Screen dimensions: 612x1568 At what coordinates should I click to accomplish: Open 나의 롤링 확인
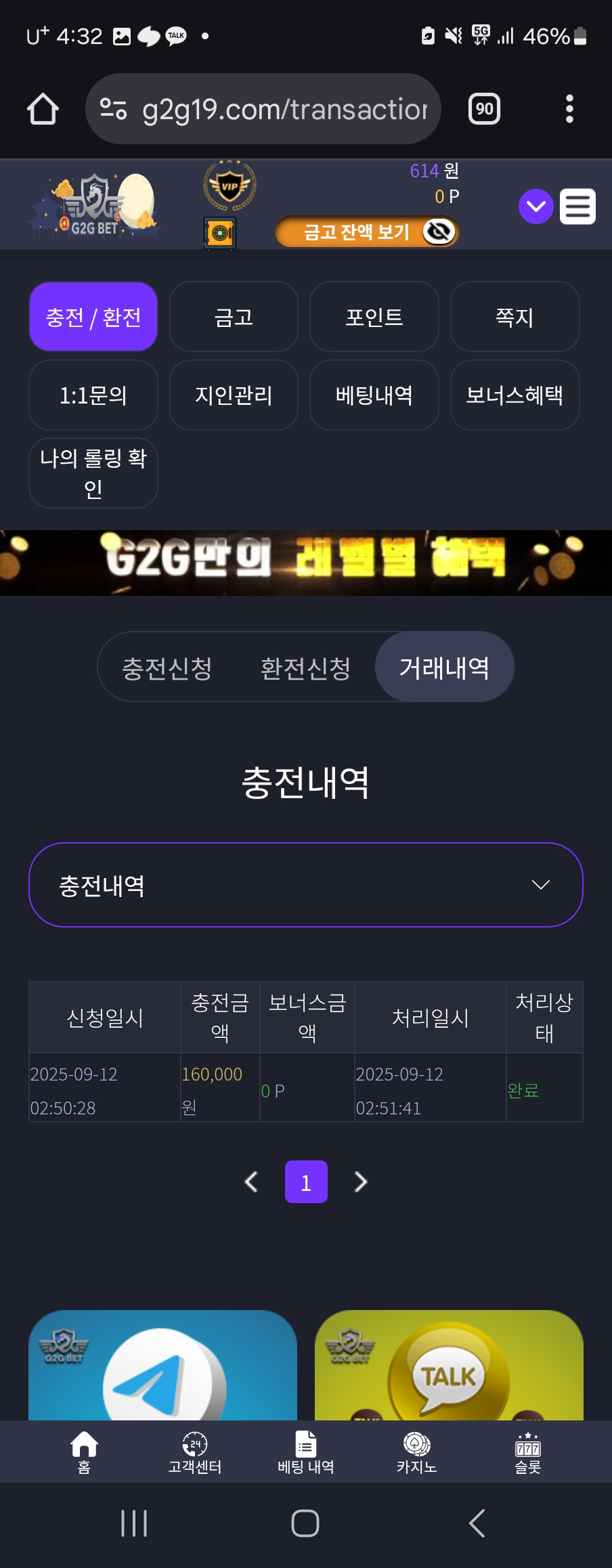93,473
